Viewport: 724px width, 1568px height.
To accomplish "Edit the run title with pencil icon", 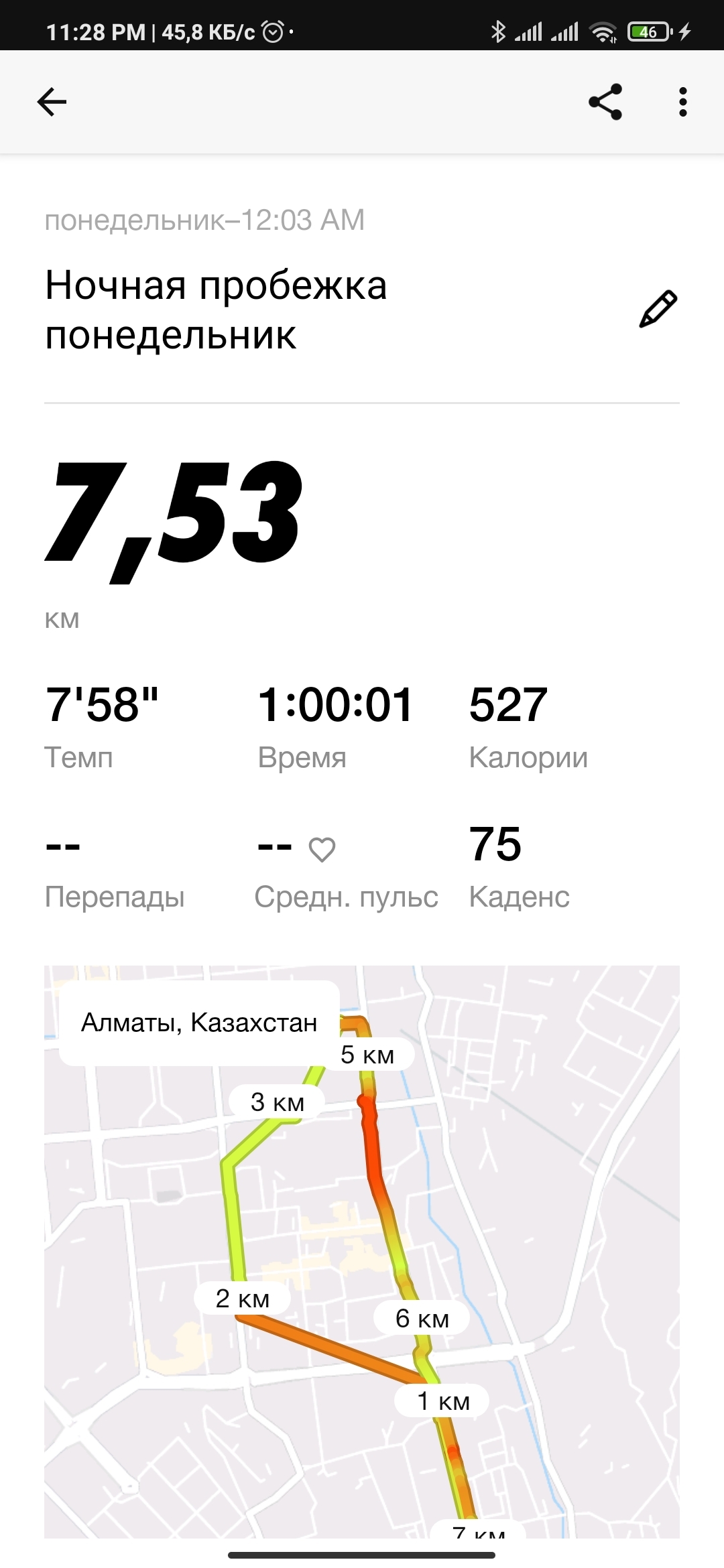I will pyautogui.click(x=658, y=309).
